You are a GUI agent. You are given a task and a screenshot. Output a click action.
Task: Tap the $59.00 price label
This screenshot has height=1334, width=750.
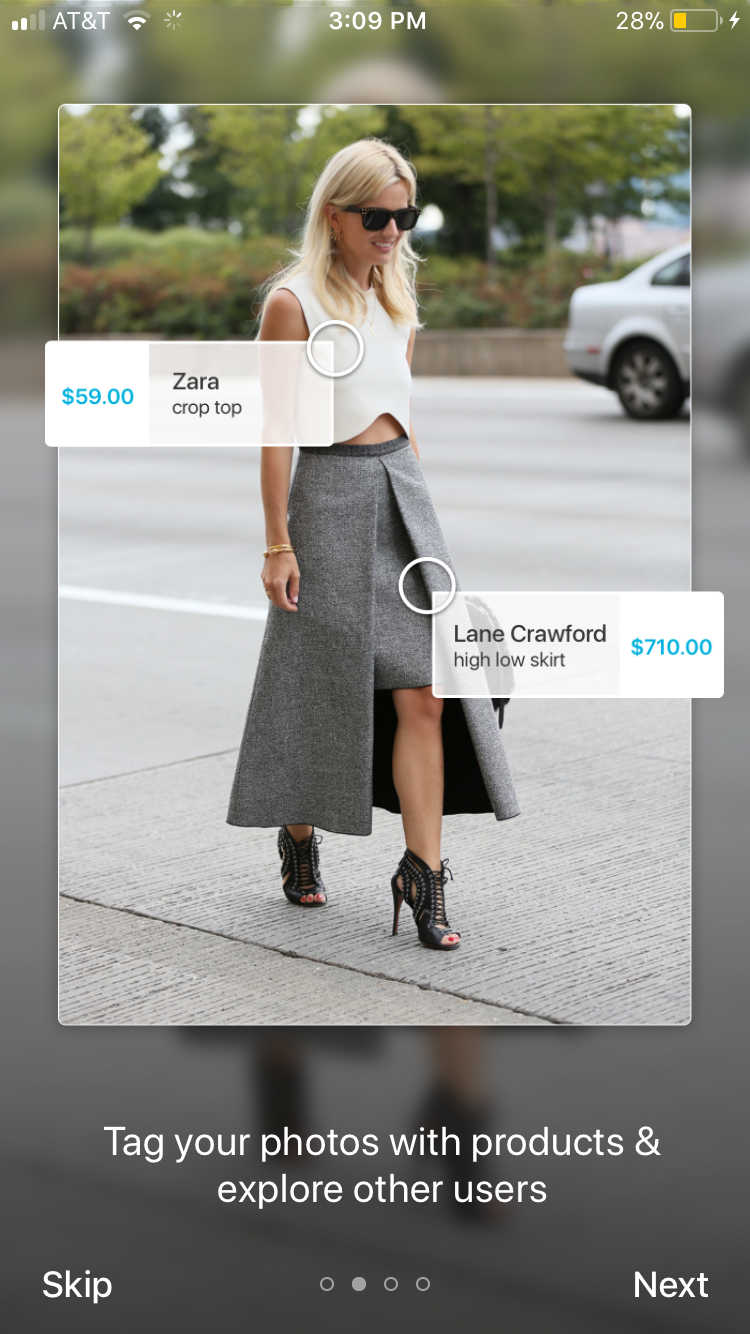click(x=96, y=394)
